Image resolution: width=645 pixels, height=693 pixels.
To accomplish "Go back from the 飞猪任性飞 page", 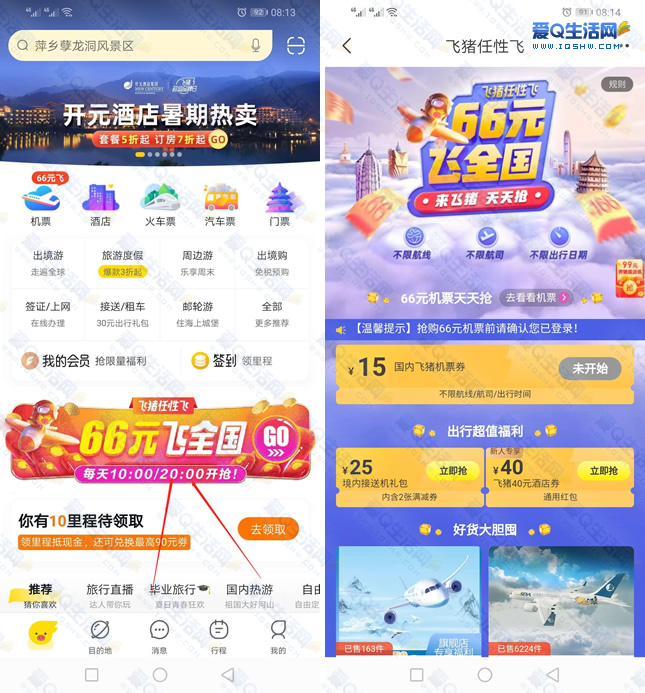I will (347, 46).
